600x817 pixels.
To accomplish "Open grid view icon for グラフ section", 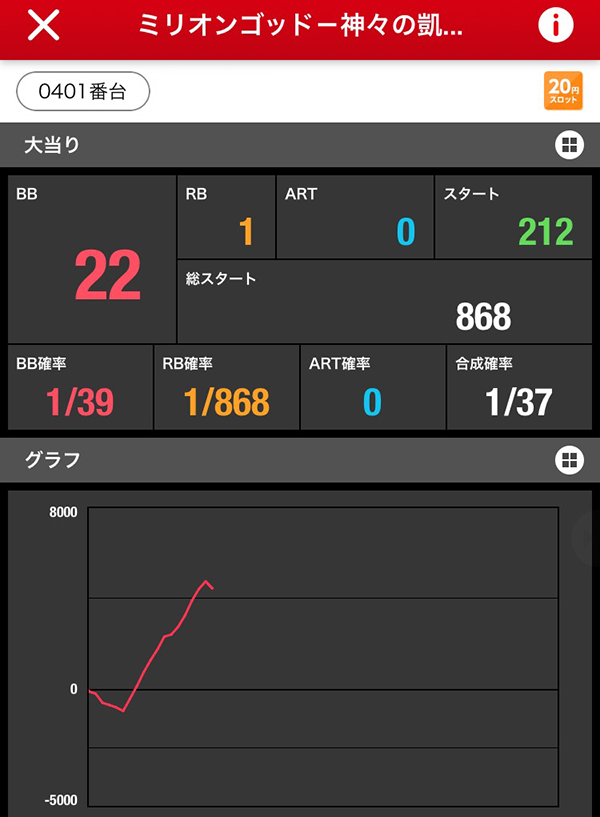I will tap(568, 461).
